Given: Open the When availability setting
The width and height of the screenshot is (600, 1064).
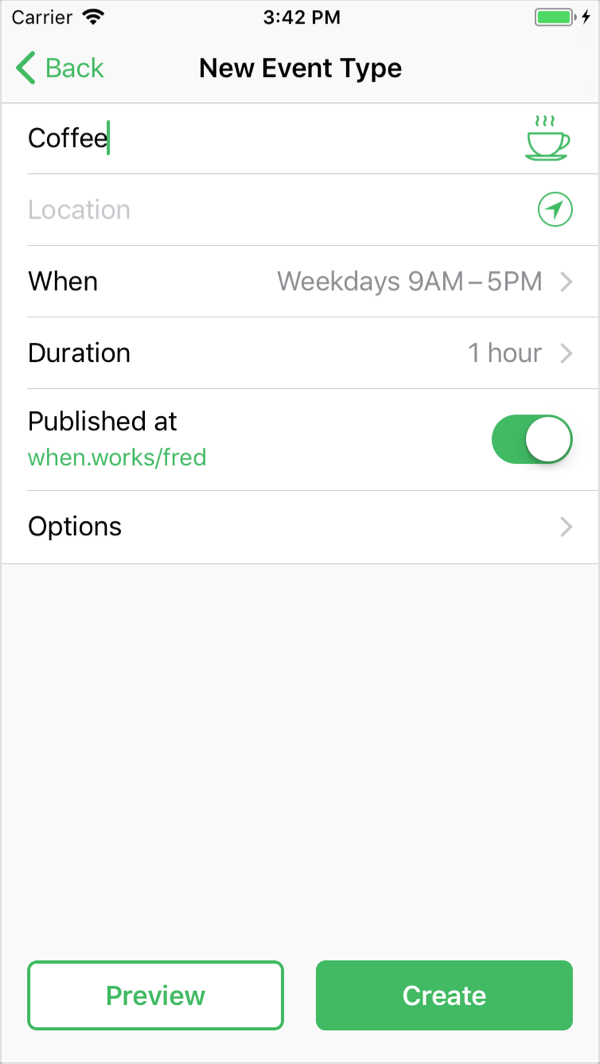Looking at the screenshot, I should (300, 282).
